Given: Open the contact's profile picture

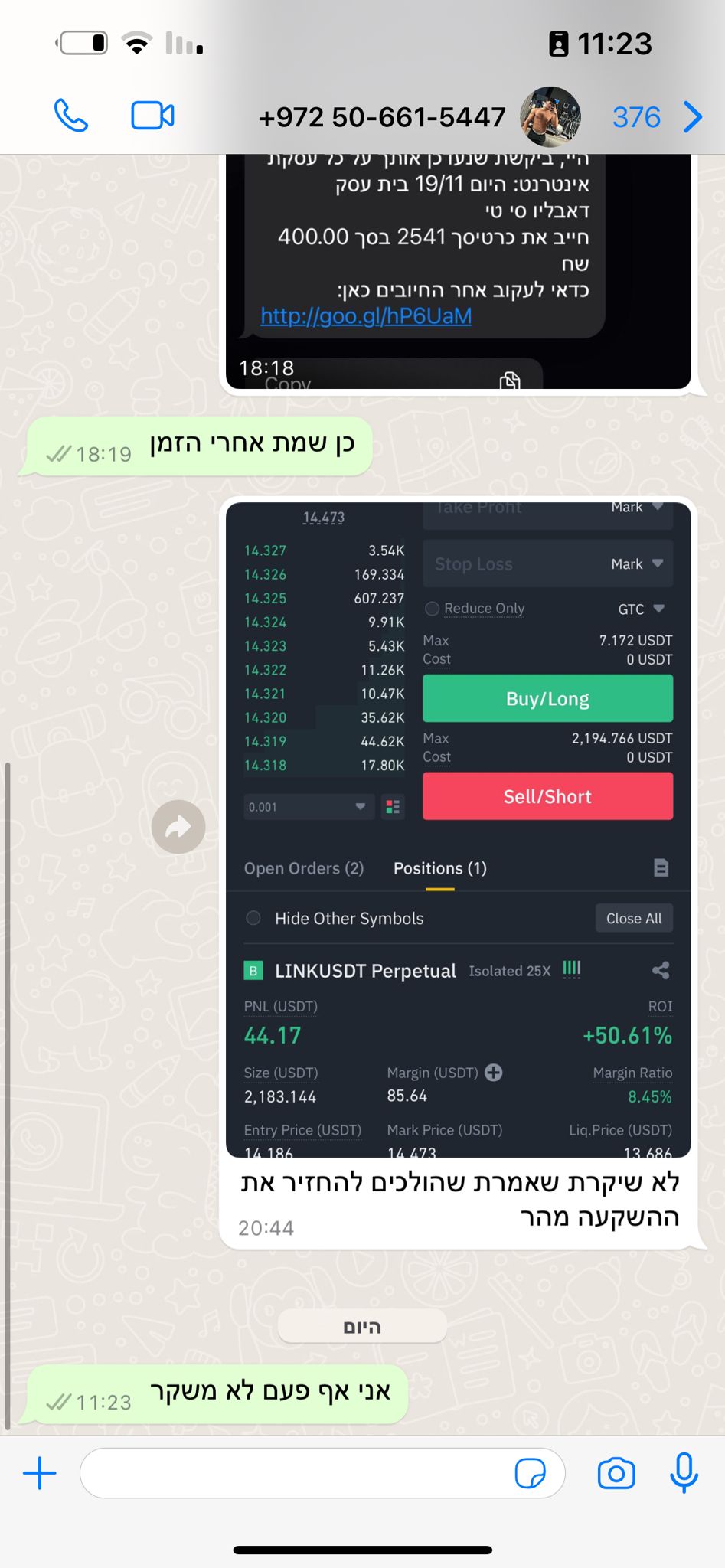Looking at the screenshot, I should click(x=550, y=117).
